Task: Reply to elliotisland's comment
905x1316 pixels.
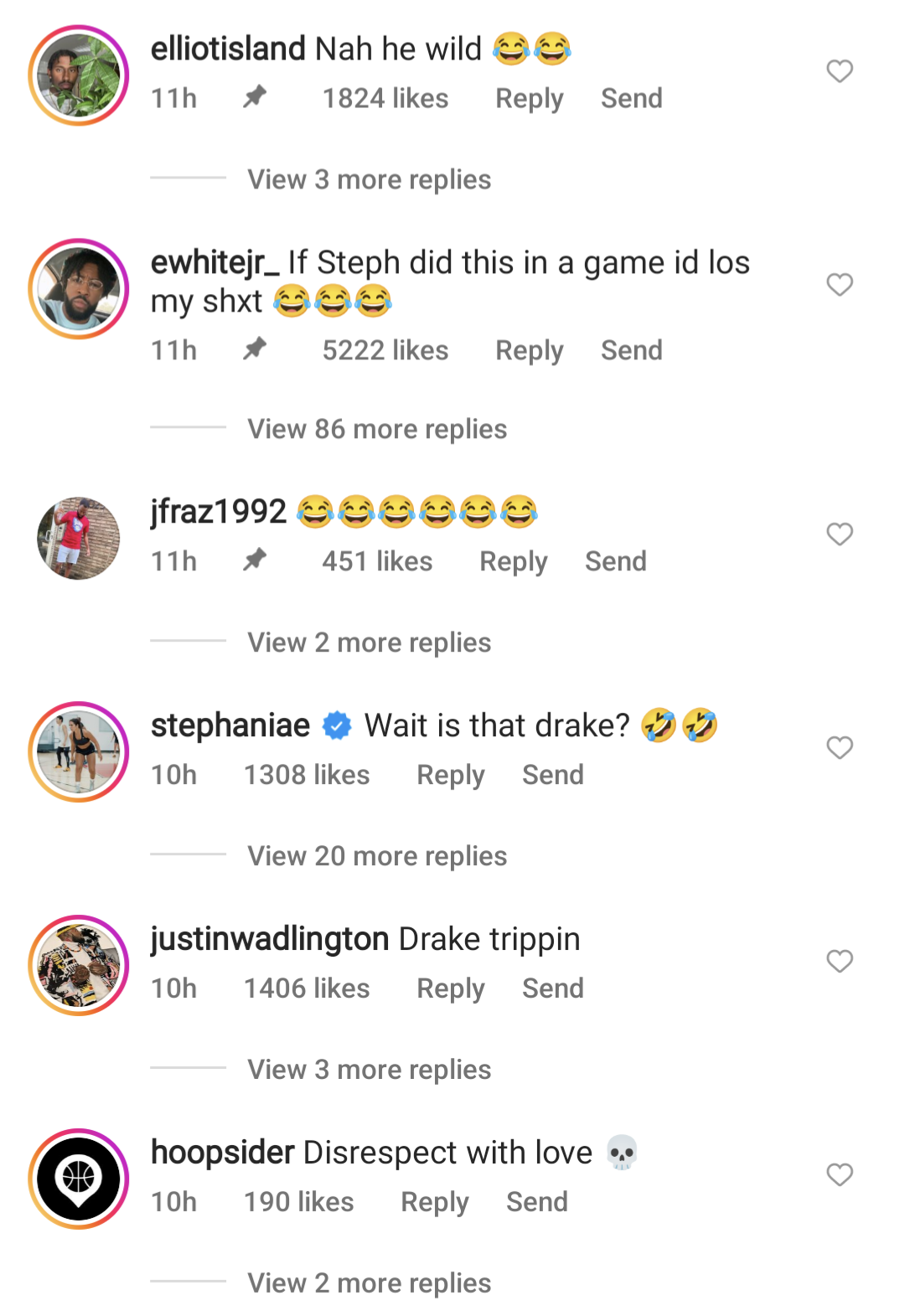Action: pos(529,99)
